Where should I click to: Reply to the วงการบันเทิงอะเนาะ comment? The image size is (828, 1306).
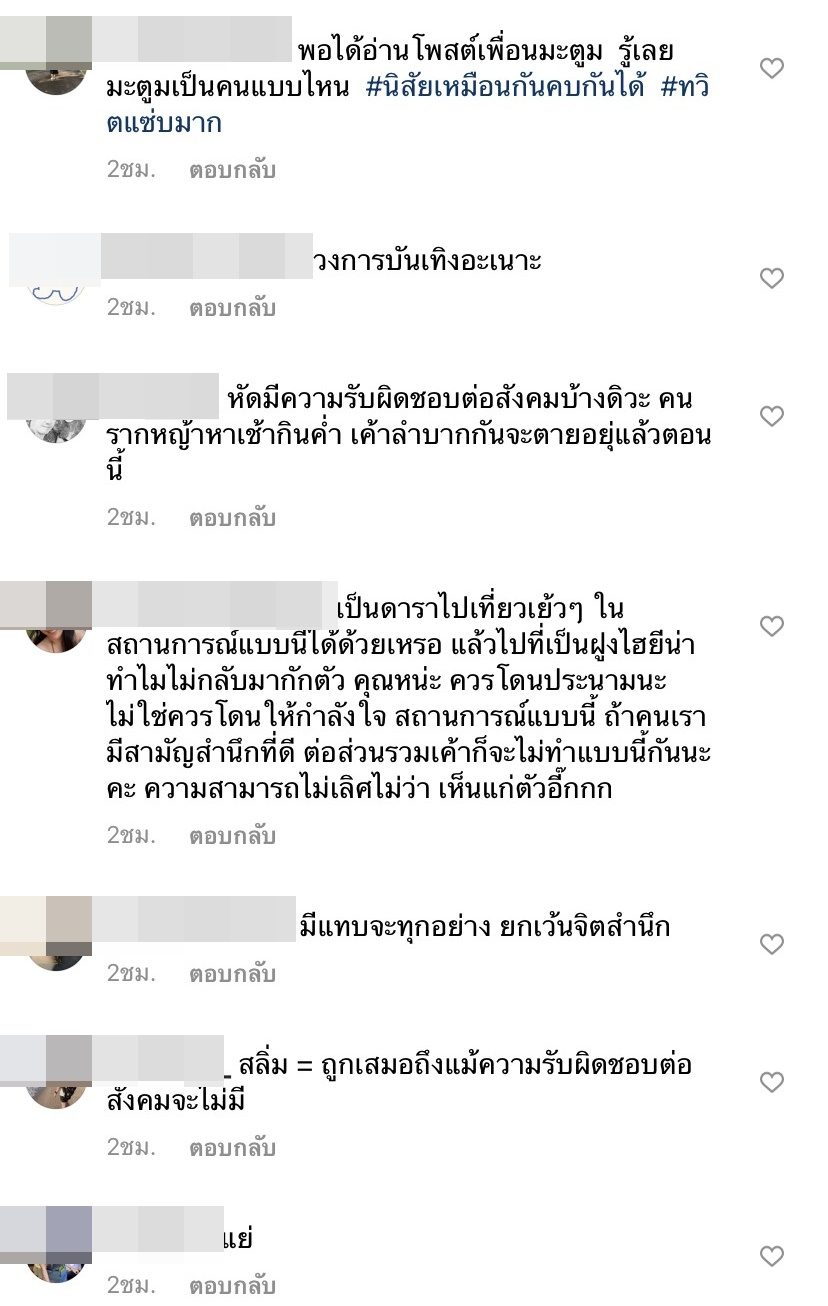[232, 308]
